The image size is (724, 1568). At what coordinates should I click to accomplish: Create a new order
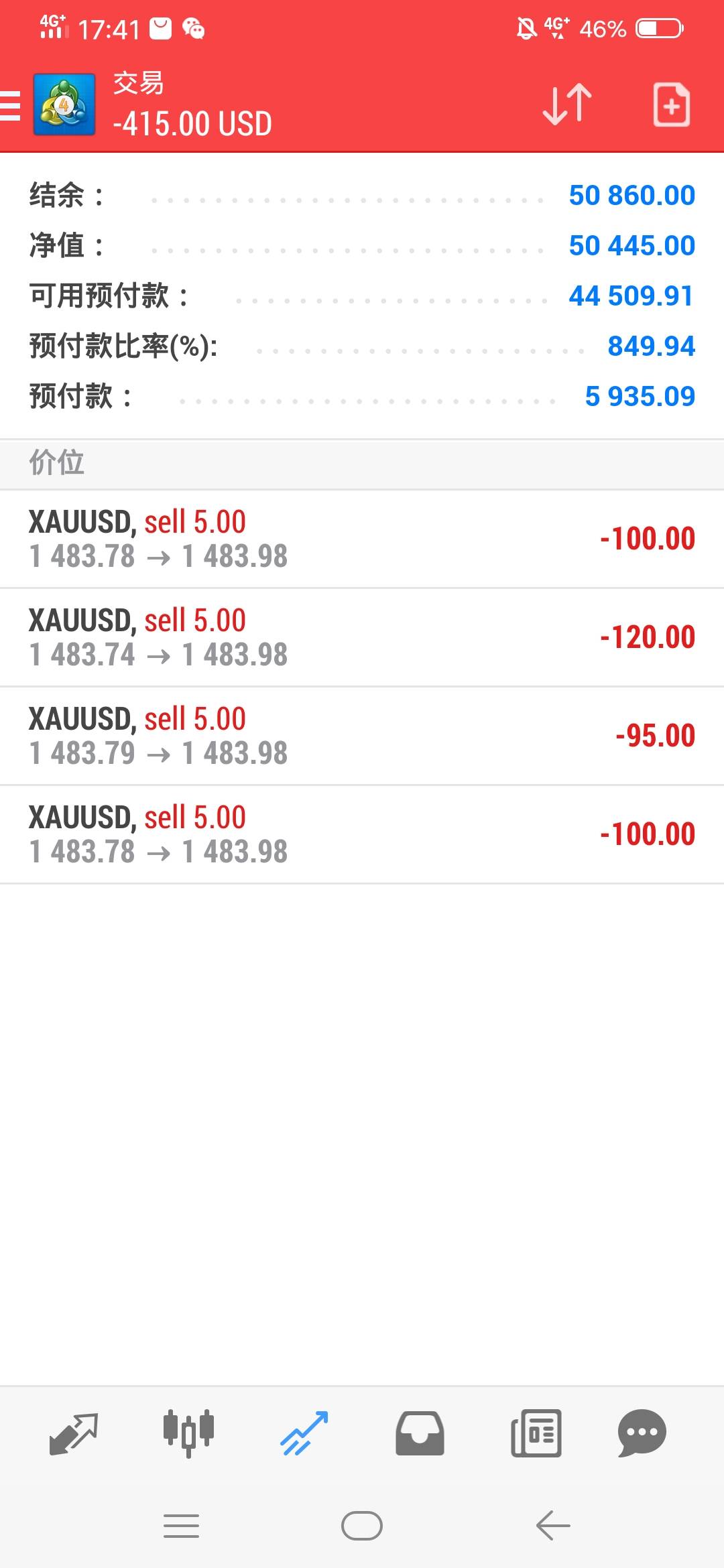point(671,105)
